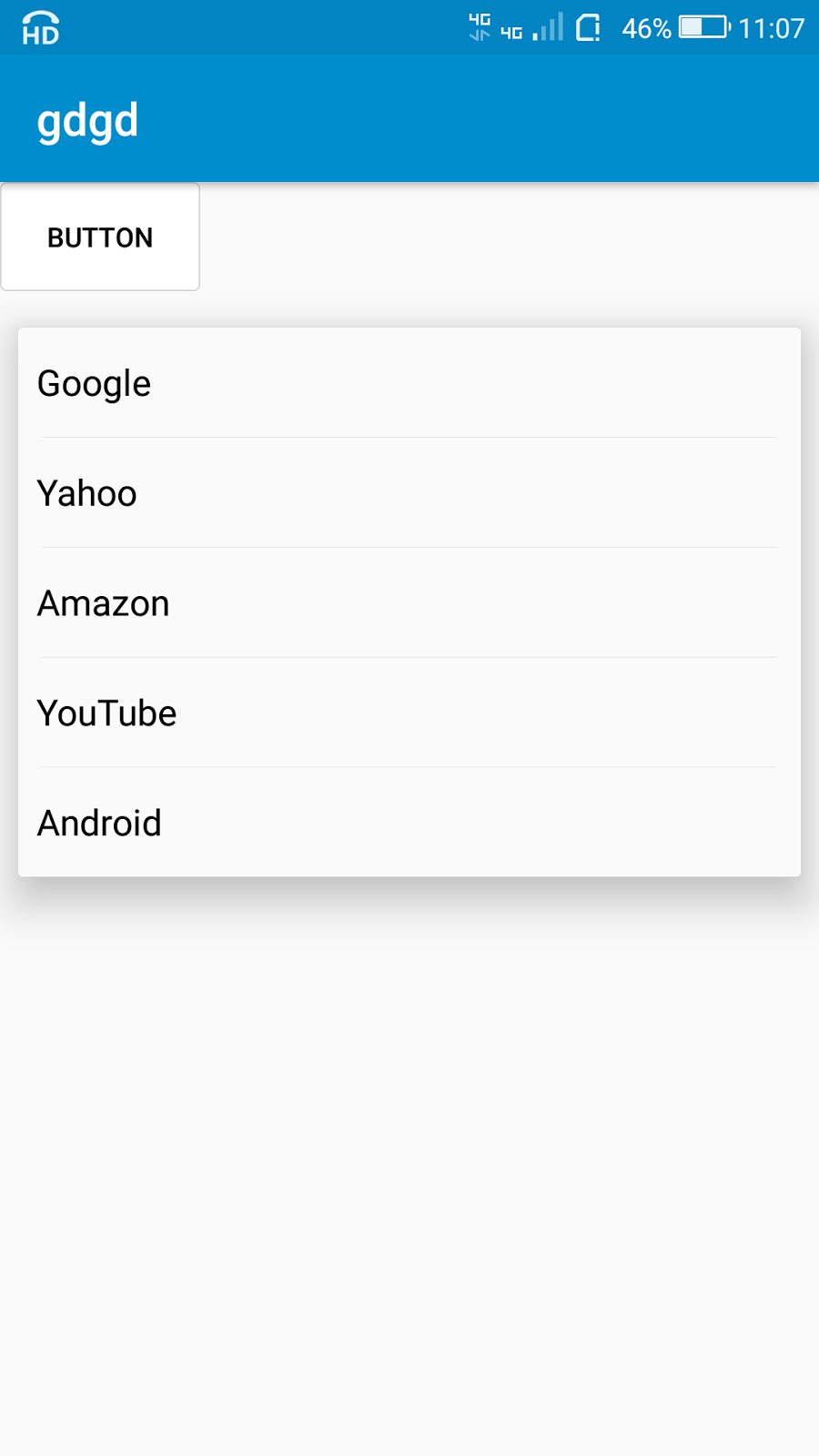819x1456 pixels.
Task: Tap the SIM card alert icon
Action: [587, 27]
